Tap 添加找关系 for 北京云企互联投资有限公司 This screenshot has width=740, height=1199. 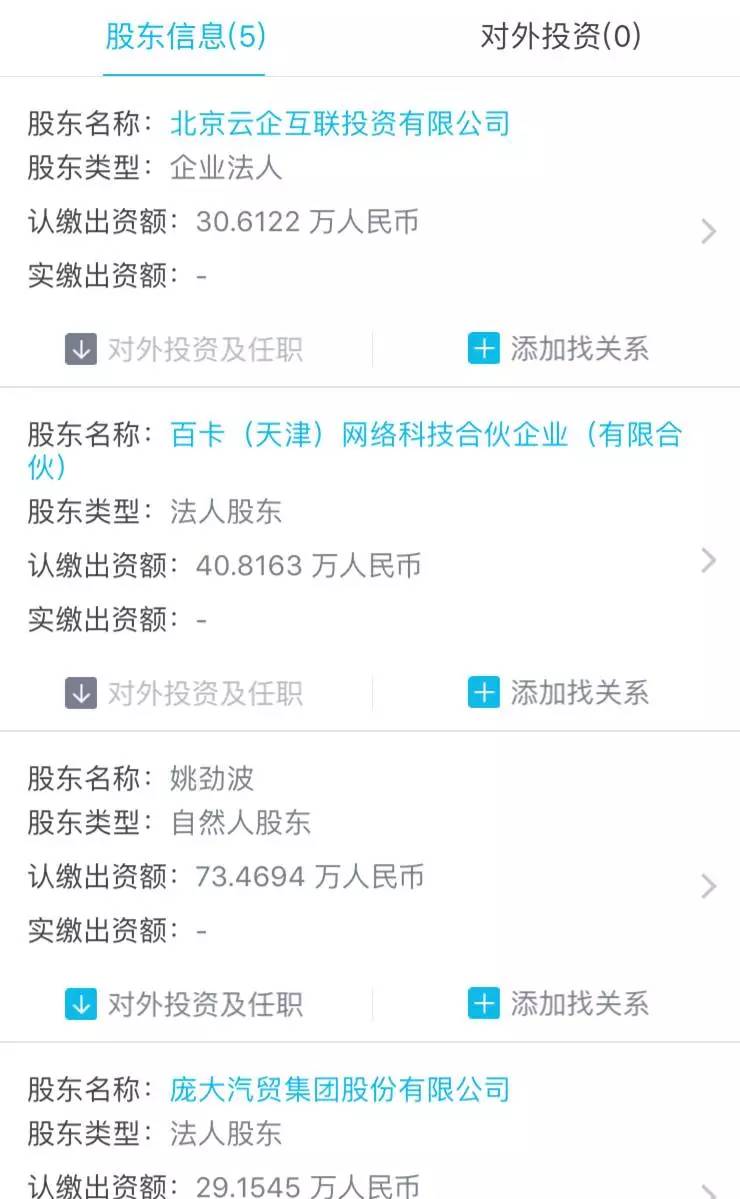point(558,349)
